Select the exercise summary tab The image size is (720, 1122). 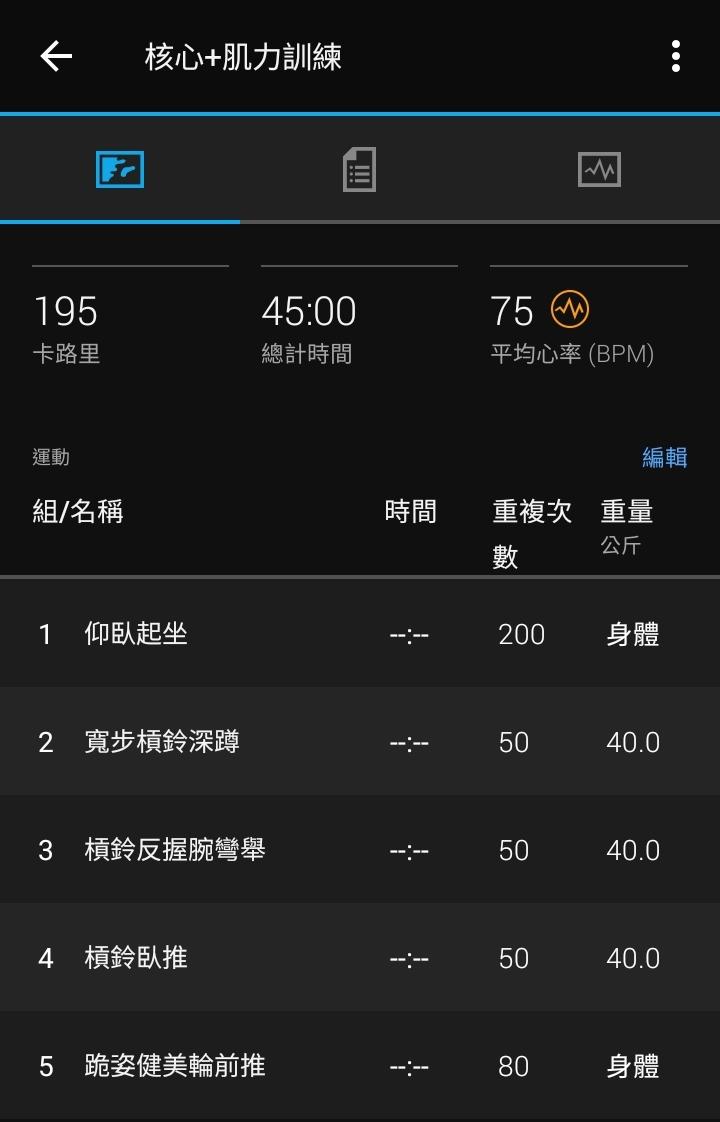(120, 169)
